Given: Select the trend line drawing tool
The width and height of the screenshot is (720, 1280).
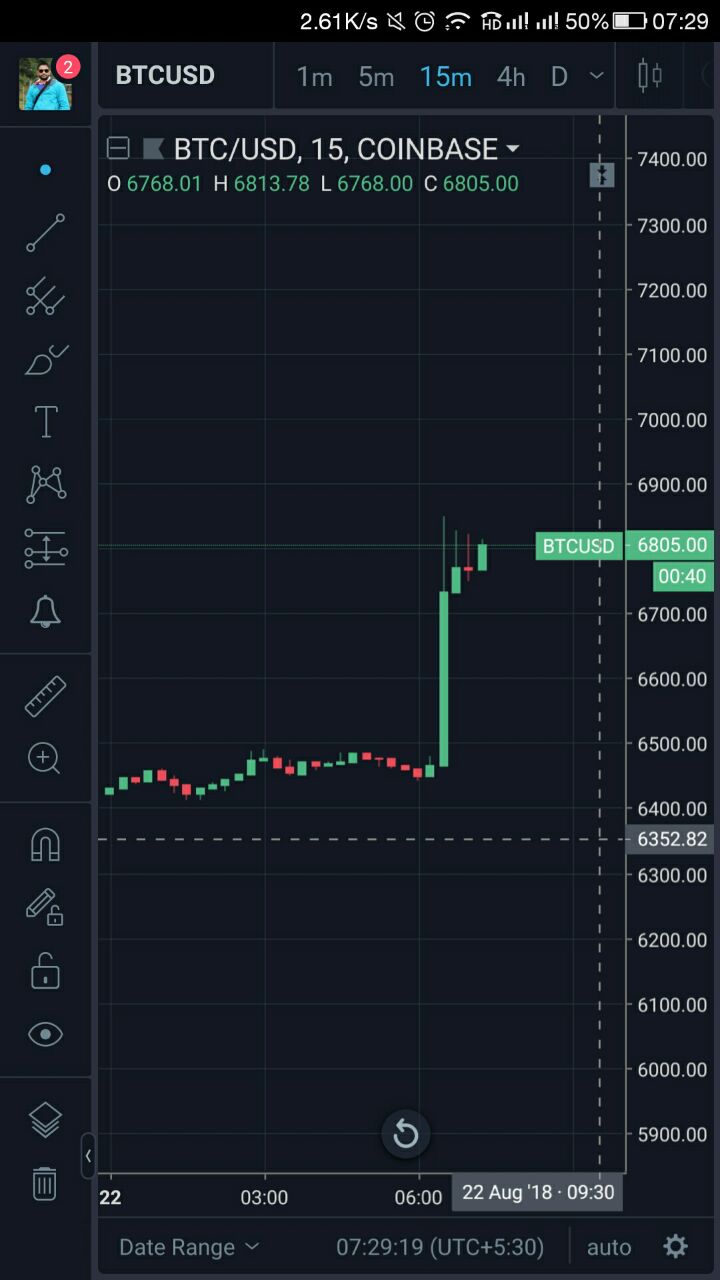Looking at the screenshot, I should (45, 233).
